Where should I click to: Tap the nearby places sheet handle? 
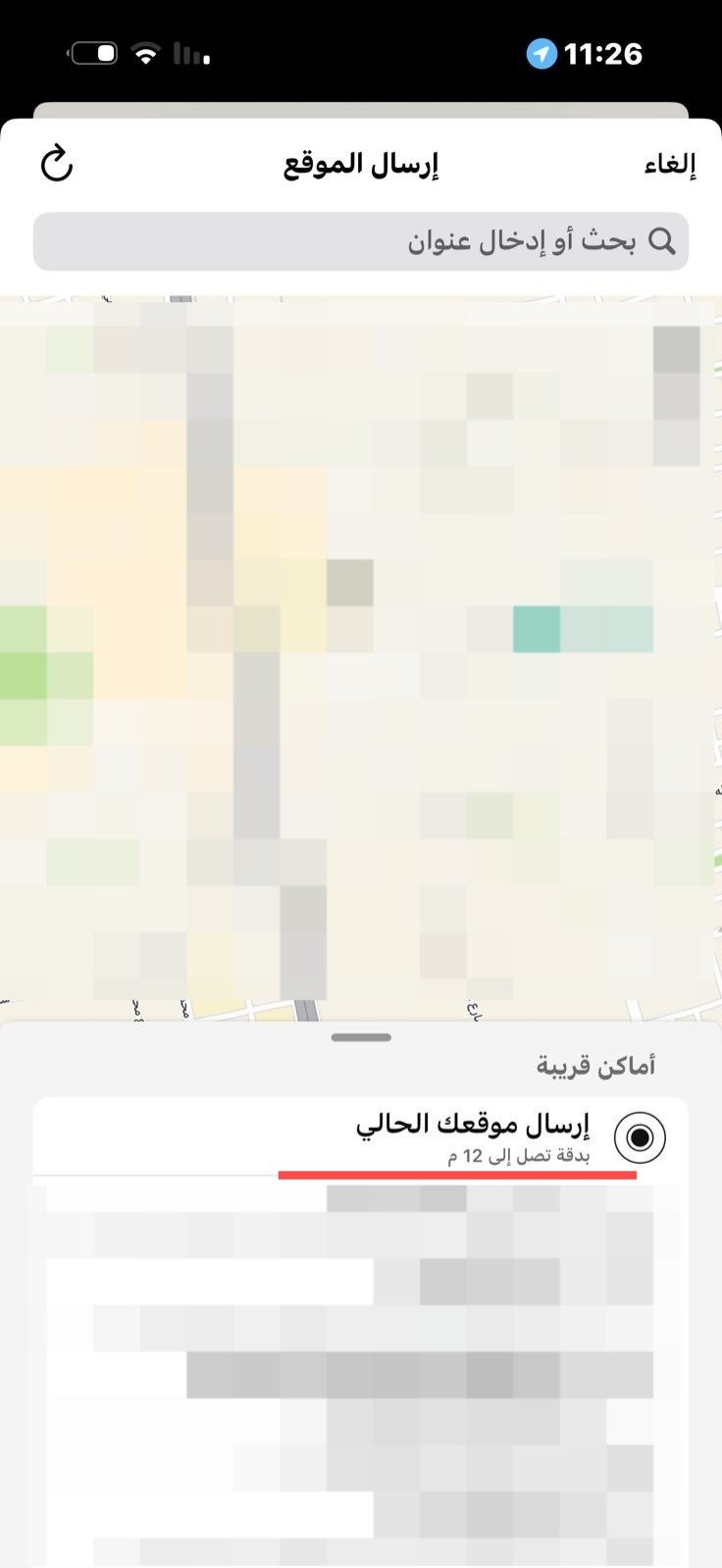(361, 1037)
